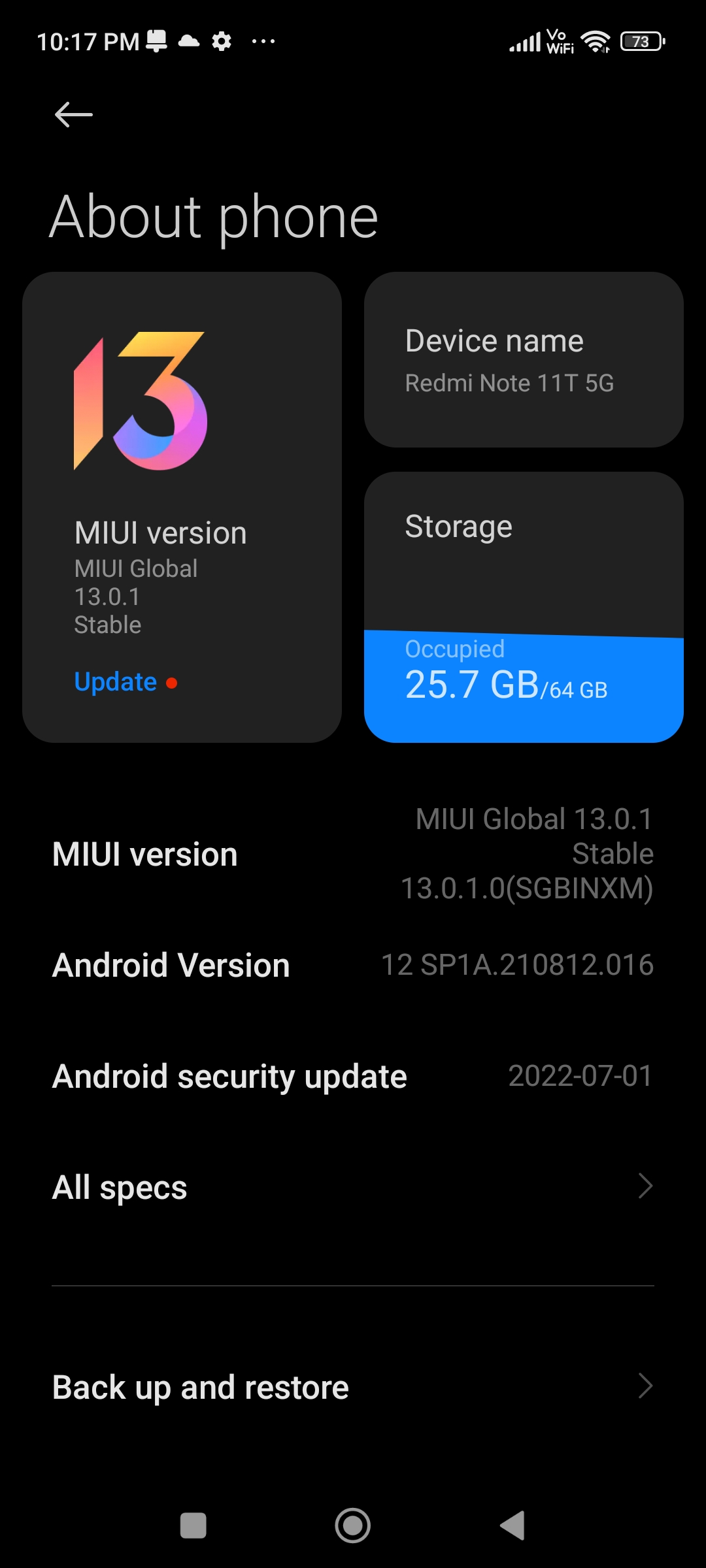Show recent apps with the square button

click(193, 1526)
